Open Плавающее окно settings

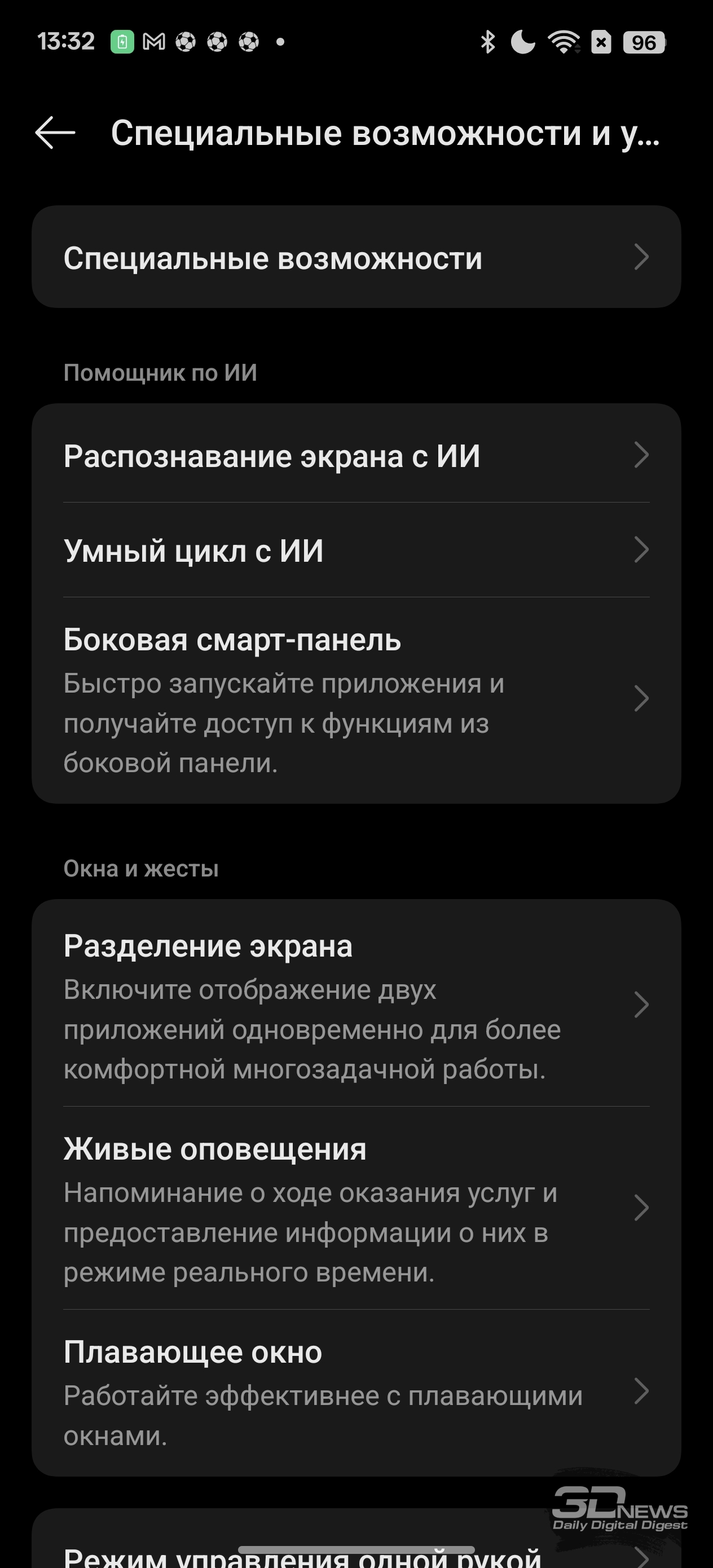pyautogui.click(x=356, y=1393)
